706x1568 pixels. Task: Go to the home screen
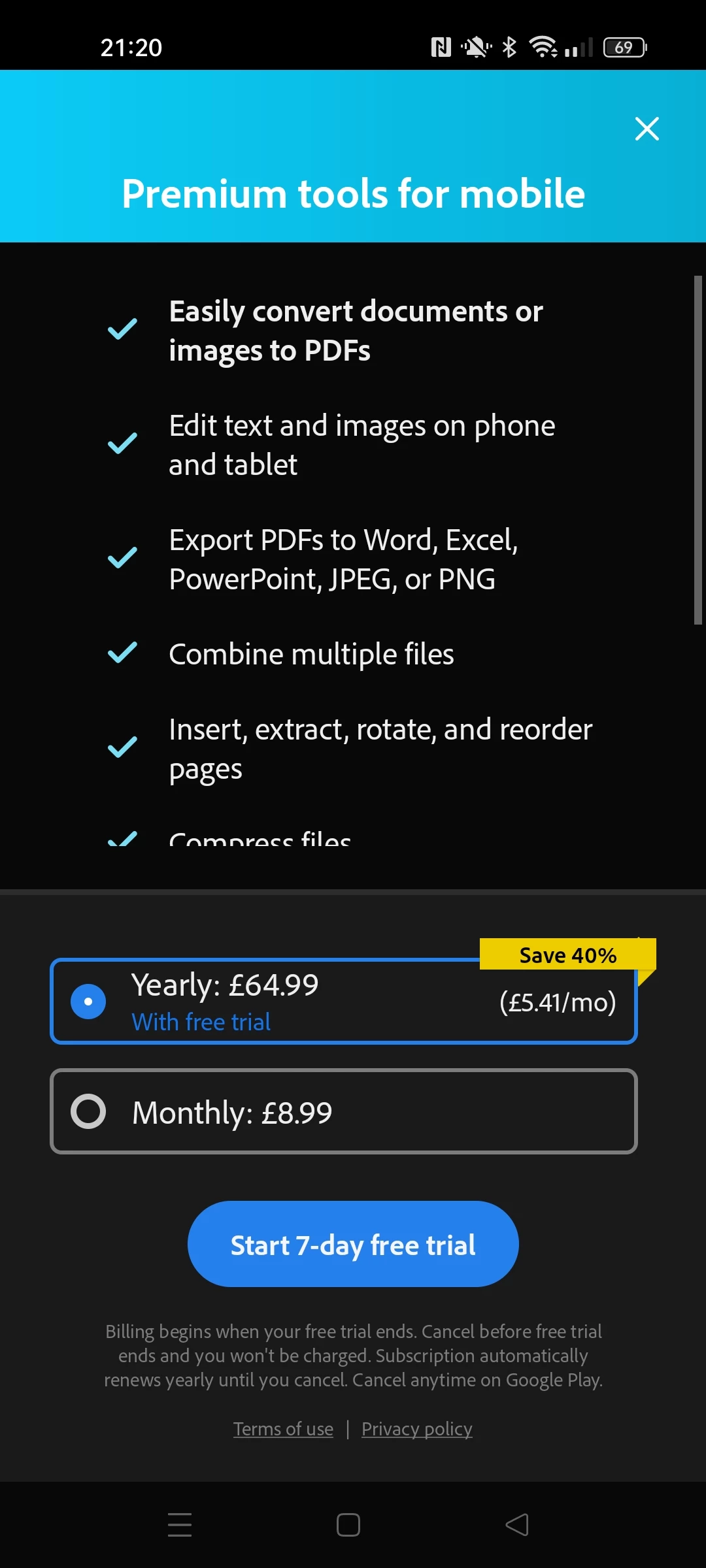tap(348, 1525)
